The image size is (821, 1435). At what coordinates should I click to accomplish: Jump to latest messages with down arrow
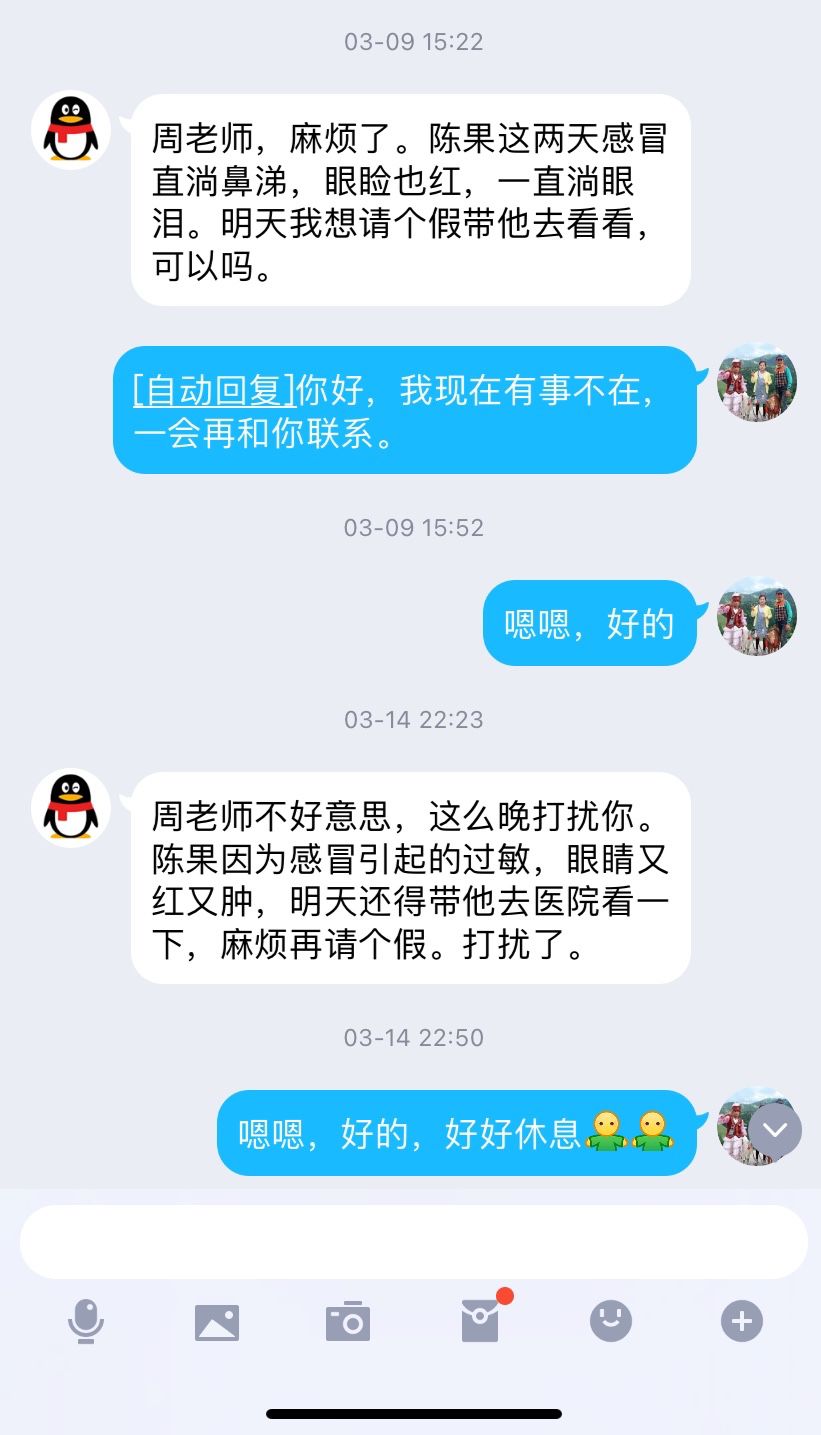(775, 1131)
